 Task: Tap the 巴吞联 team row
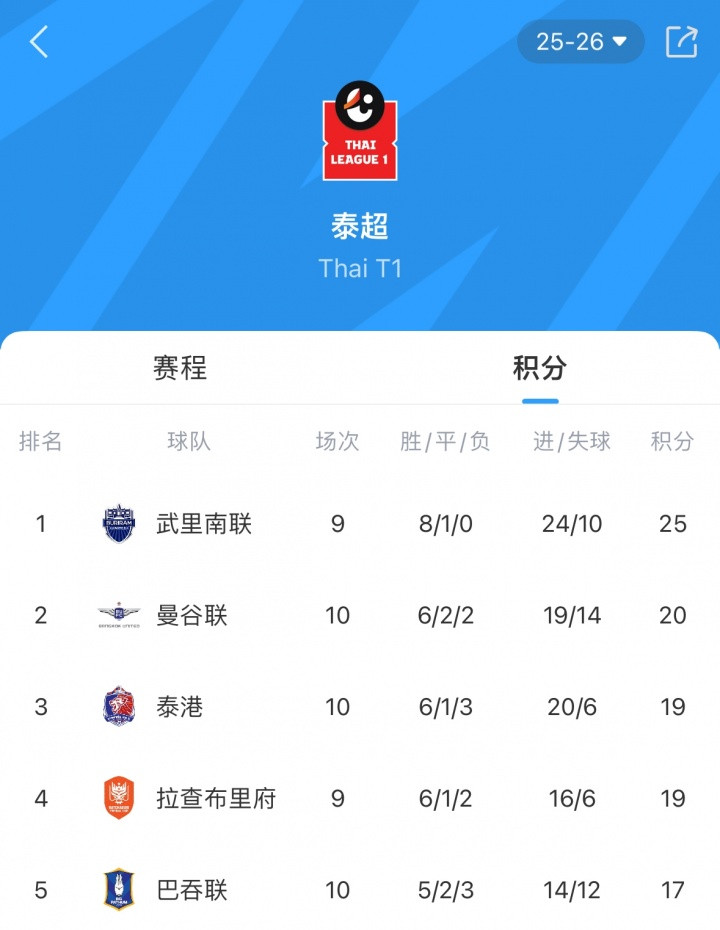(x=360, y=890)
